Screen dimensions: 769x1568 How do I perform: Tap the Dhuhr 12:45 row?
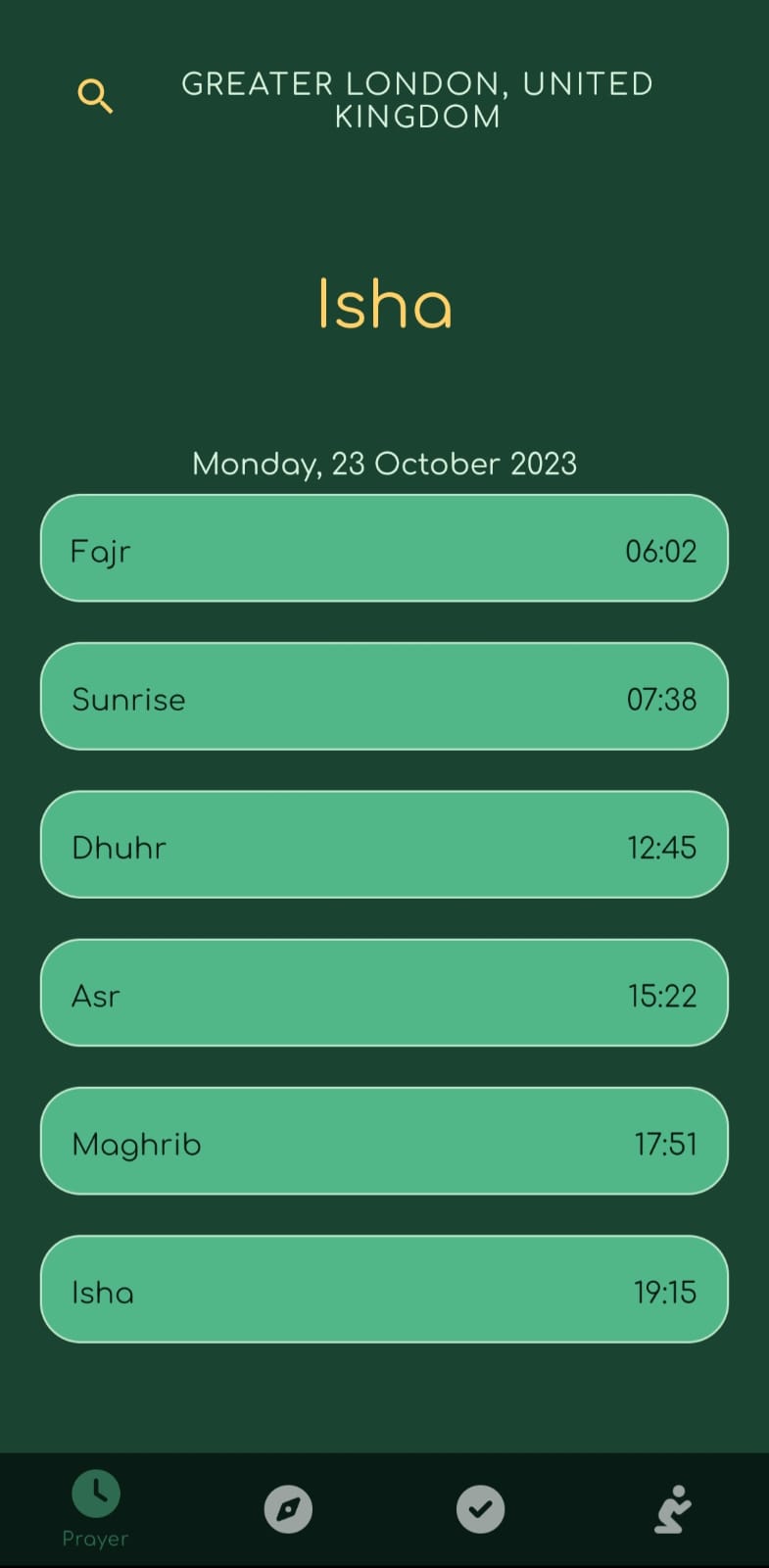384,845
